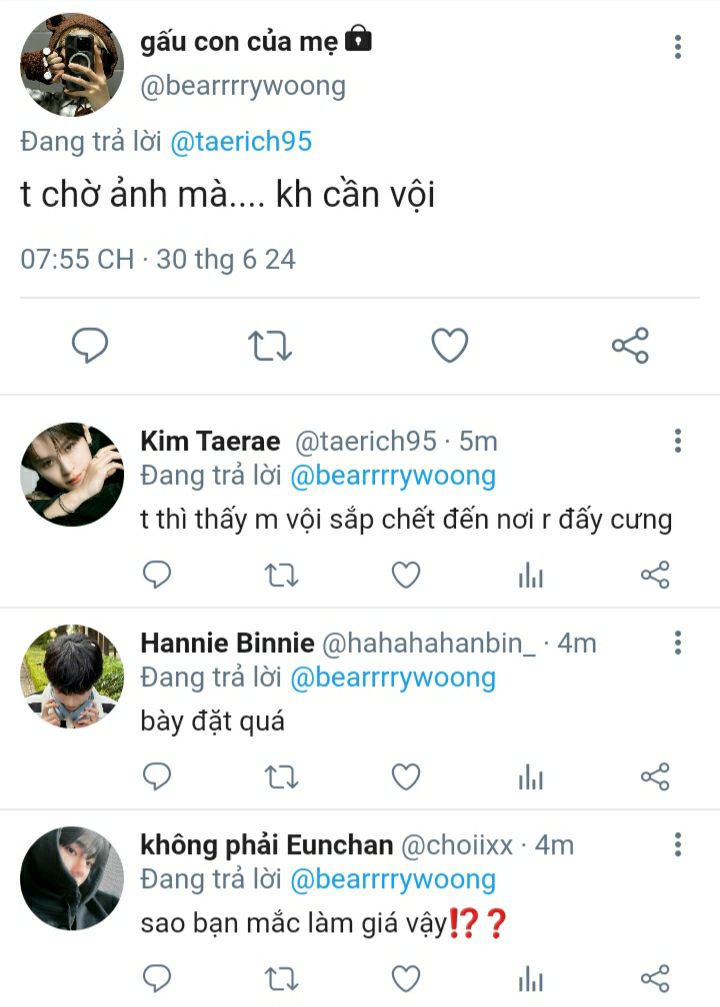Like gấu con của mẹ's tweet
The height and width of the screenshot is (1007, 720).
(x=450, y=346)
